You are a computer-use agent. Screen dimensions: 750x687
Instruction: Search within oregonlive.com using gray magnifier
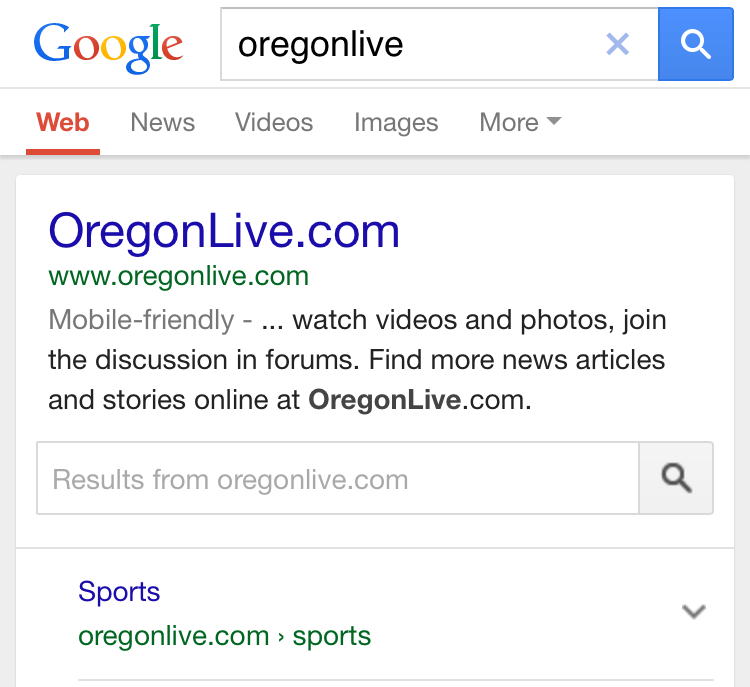click(x=676, y=479)
